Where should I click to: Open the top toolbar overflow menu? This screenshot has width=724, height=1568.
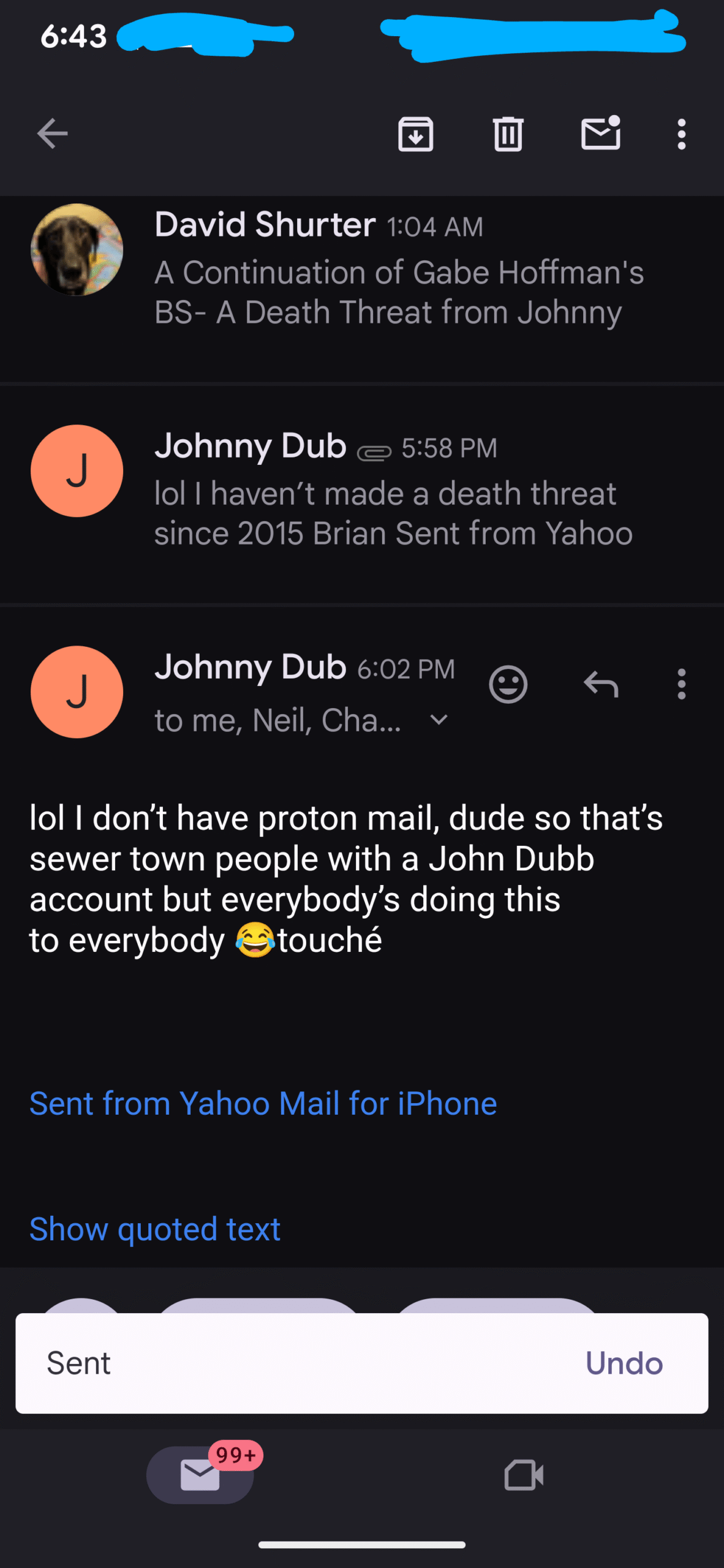click(x=681, y=134)
